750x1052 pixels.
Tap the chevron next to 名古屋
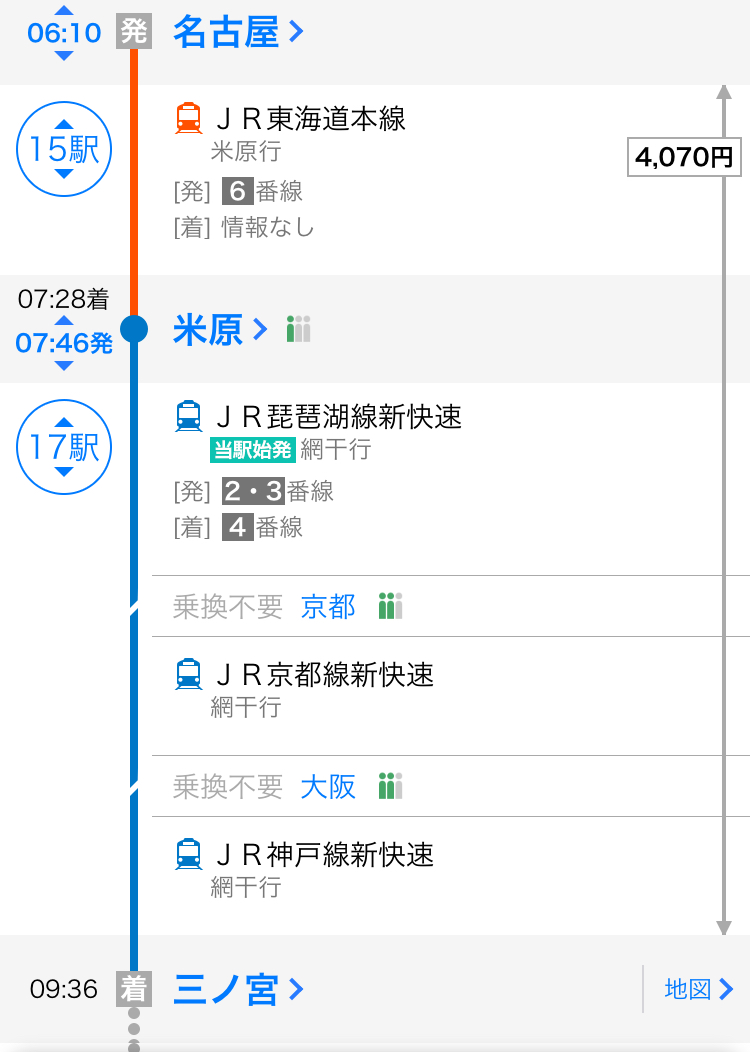292,32
